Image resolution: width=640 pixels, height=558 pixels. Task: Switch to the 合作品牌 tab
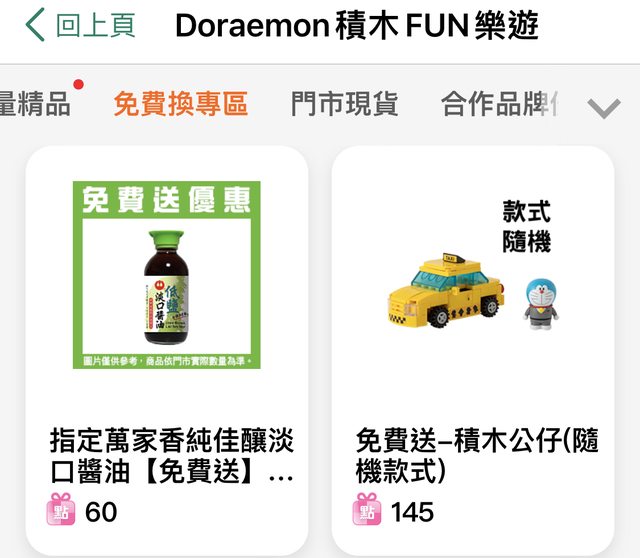(500, 104)
